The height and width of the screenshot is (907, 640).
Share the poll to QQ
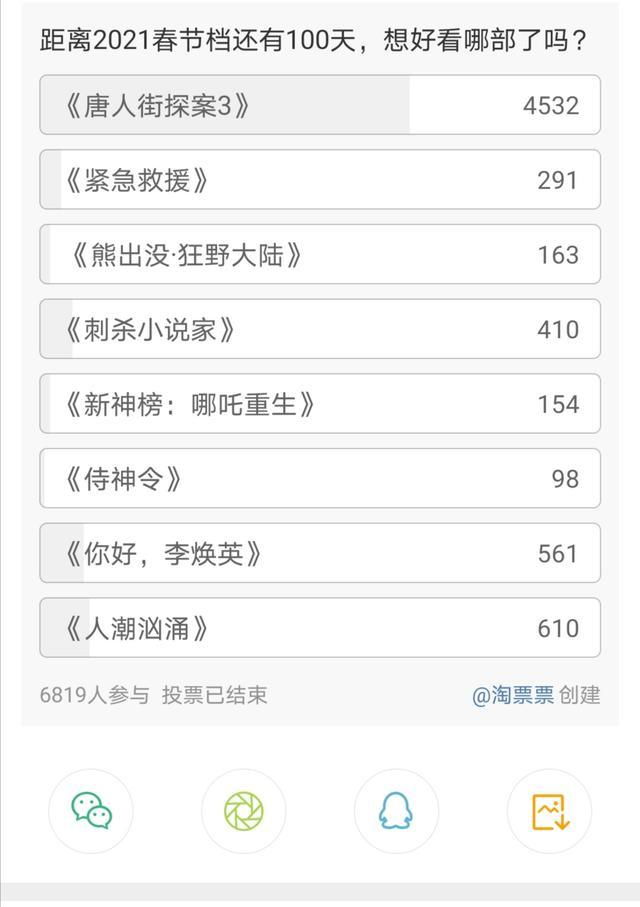pos(396,810)
